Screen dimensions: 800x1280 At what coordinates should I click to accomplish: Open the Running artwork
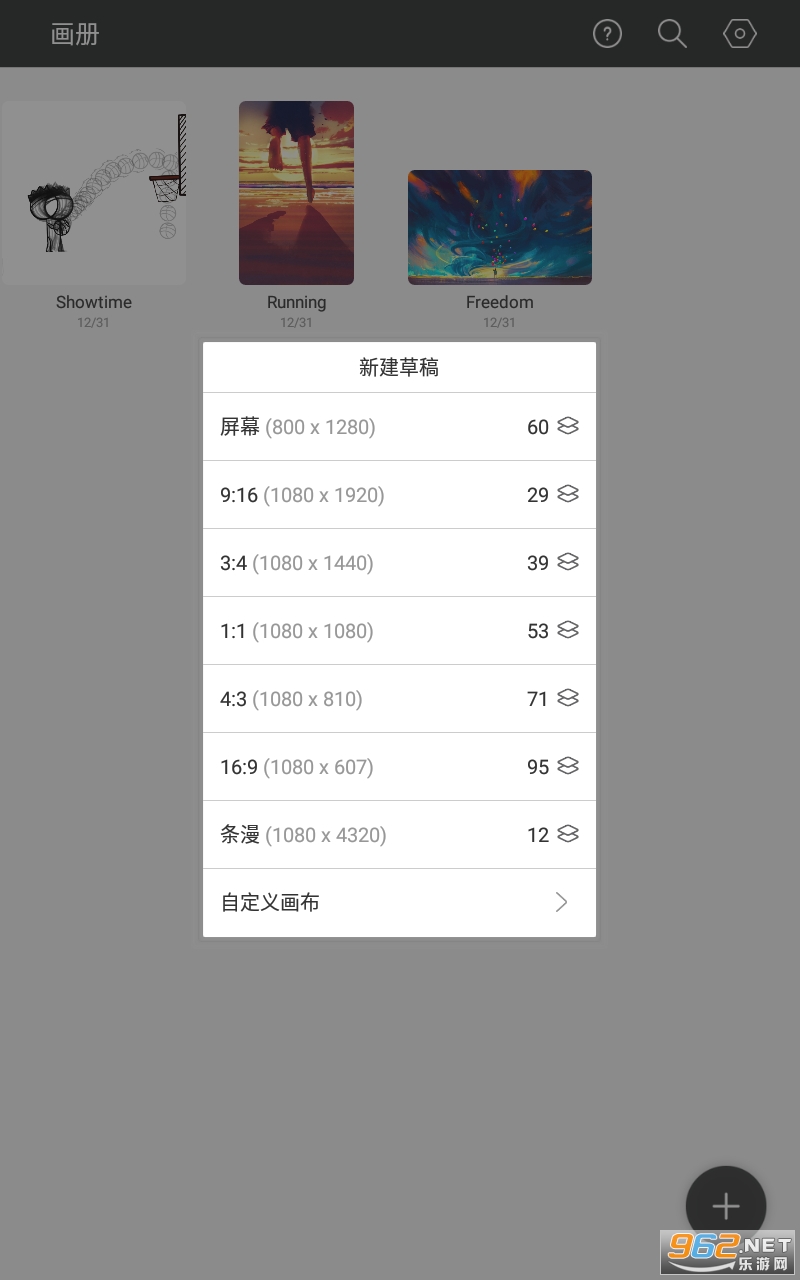pyautogui.click(x=296, y=193)
